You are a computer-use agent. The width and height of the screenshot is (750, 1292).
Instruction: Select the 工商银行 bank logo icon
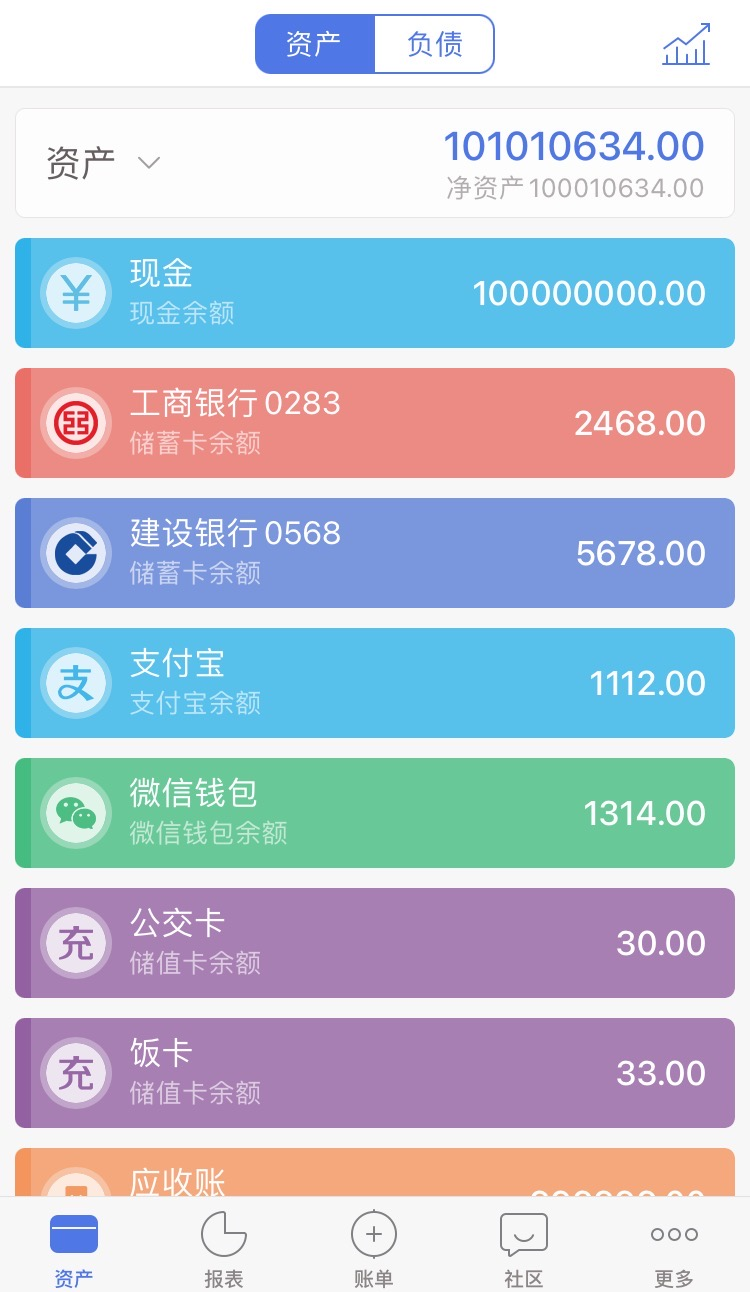(75, 422)
